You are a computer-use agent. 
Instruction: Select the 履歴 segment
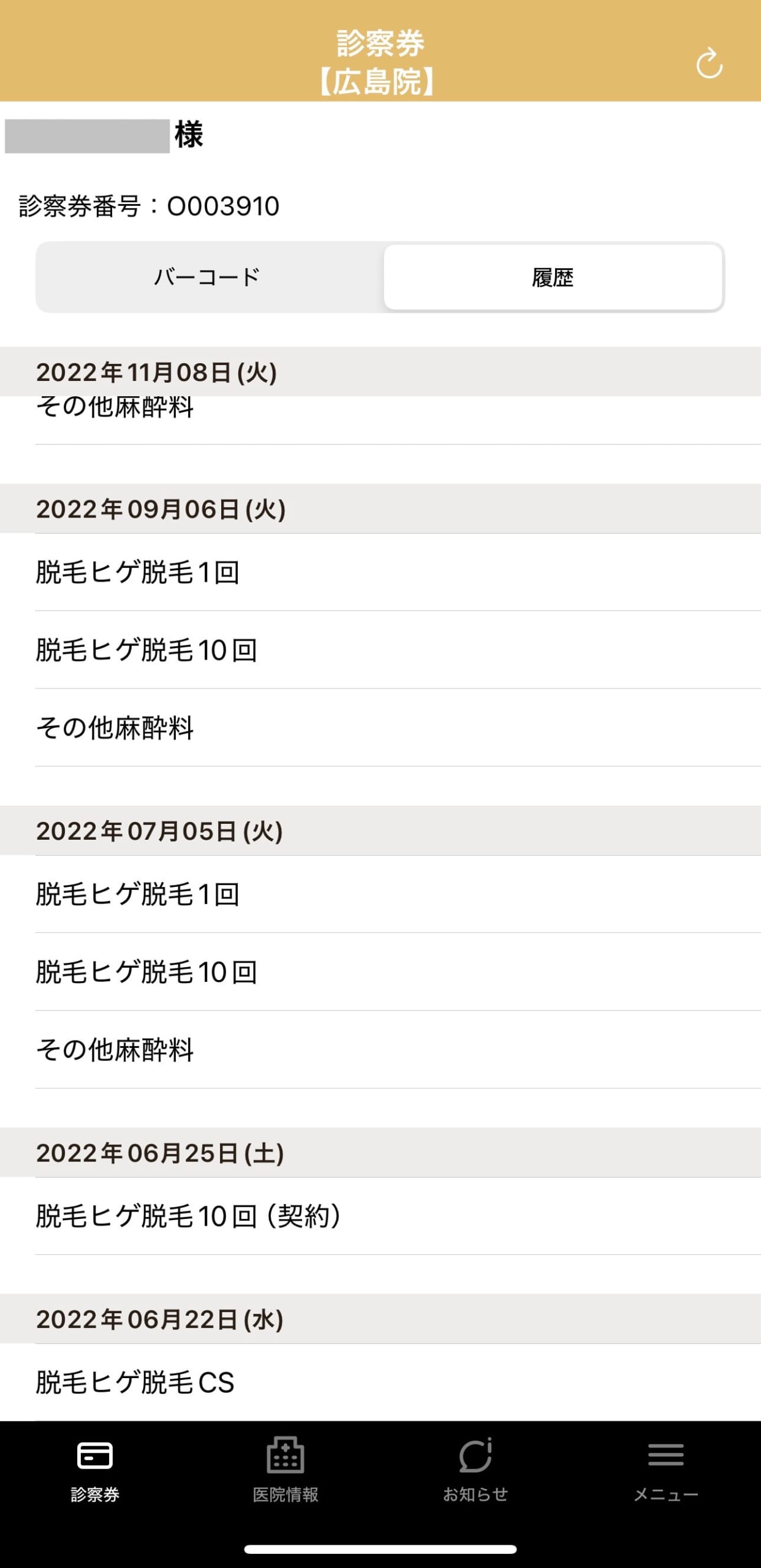pyautogui.click(x=553, y=277)
